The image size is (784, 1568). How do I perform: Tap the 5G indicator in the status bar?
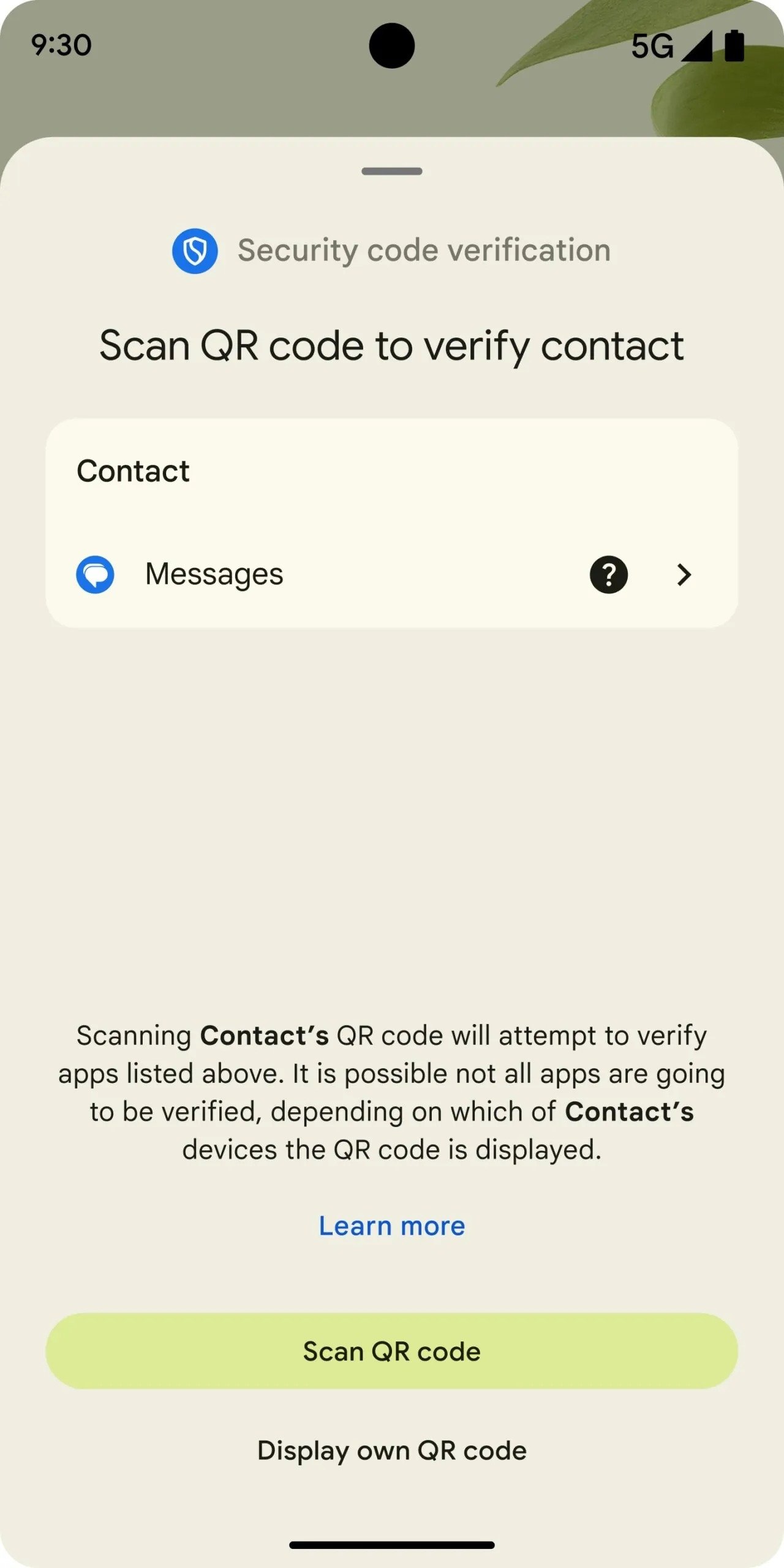pos(651,45)
